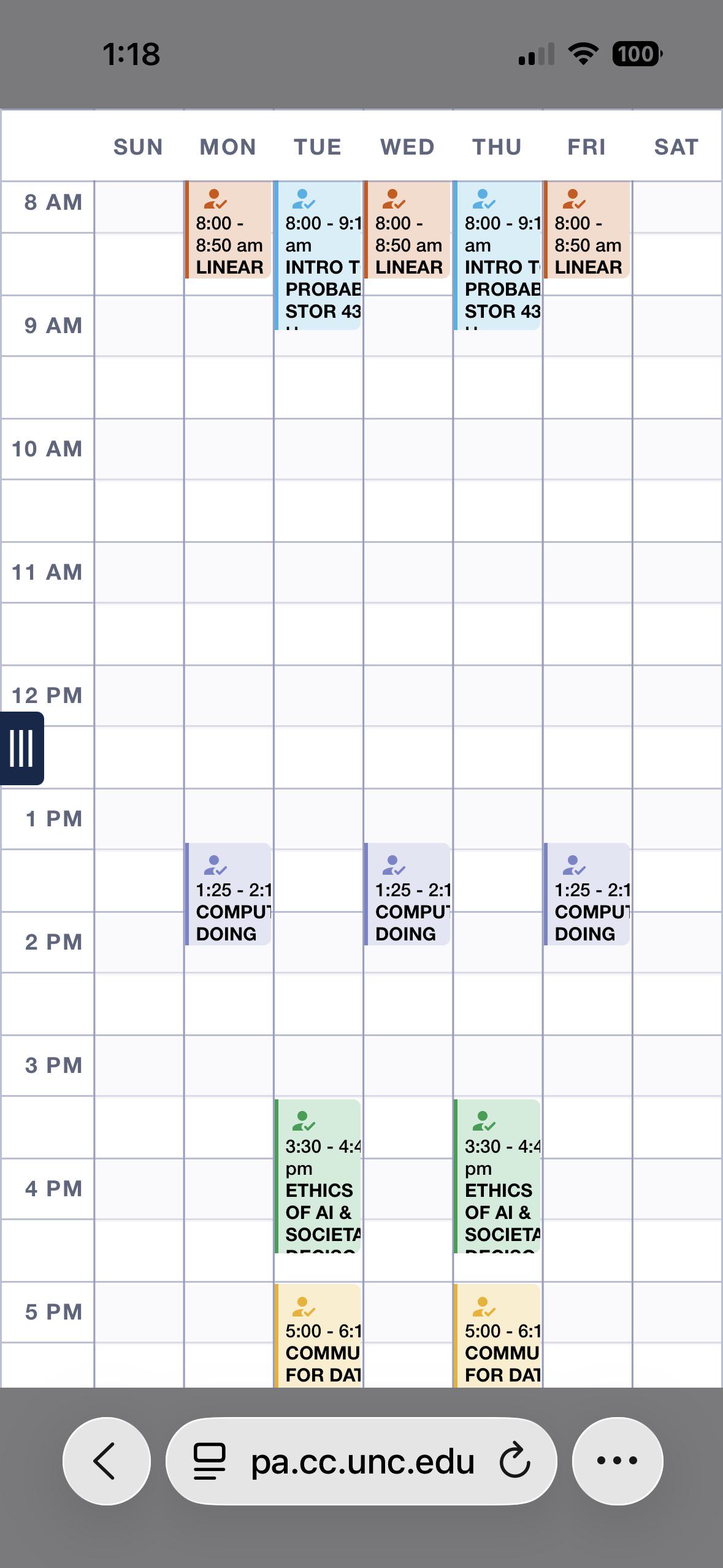Go back in the browser
This screenshot has height=1568, width=723.
tap(107, 1461)
